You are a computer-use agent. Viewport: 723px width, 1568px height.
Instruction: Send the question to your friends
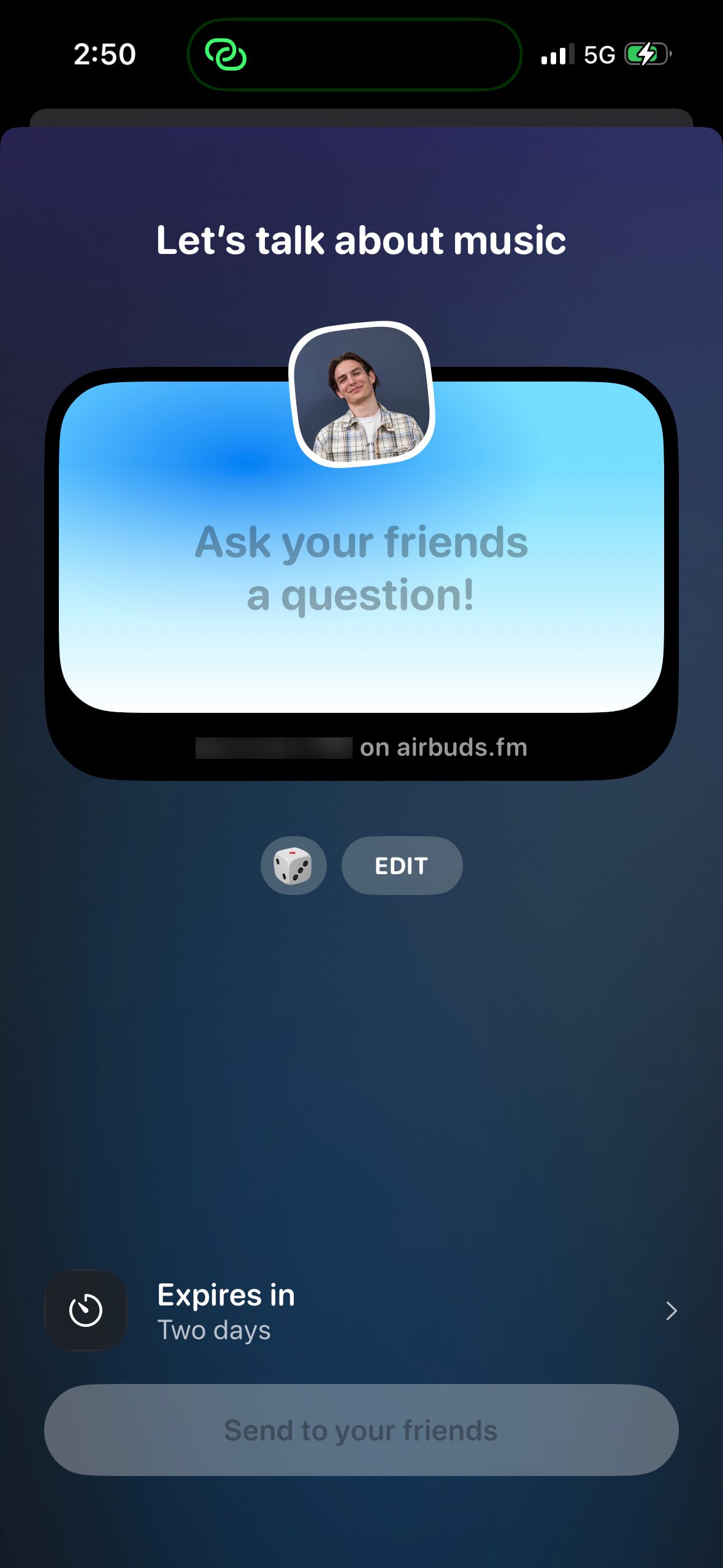tap(361, 1430)
